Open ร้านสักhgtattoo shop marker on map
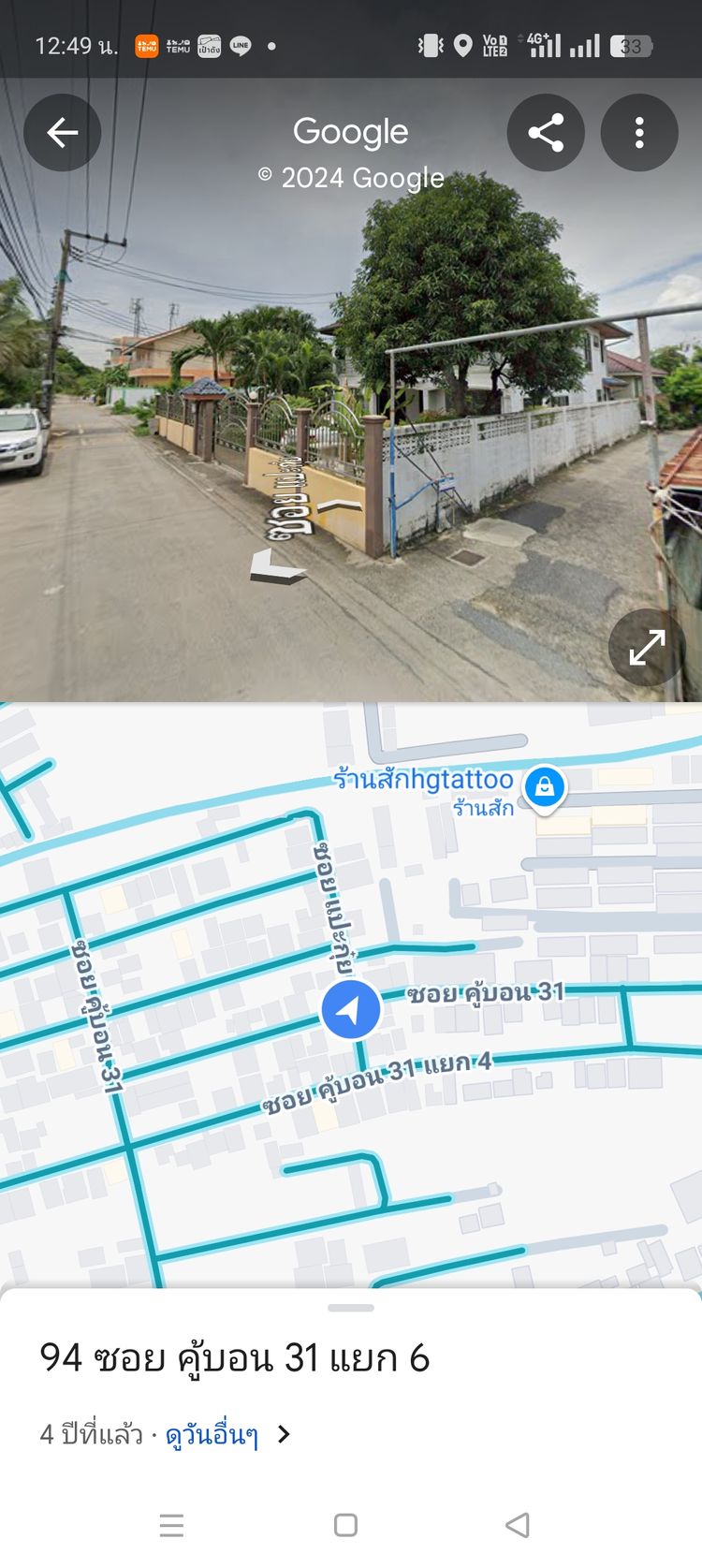Image resolution: width=702 pixels, height=1568 pixels. pos(544,786)
